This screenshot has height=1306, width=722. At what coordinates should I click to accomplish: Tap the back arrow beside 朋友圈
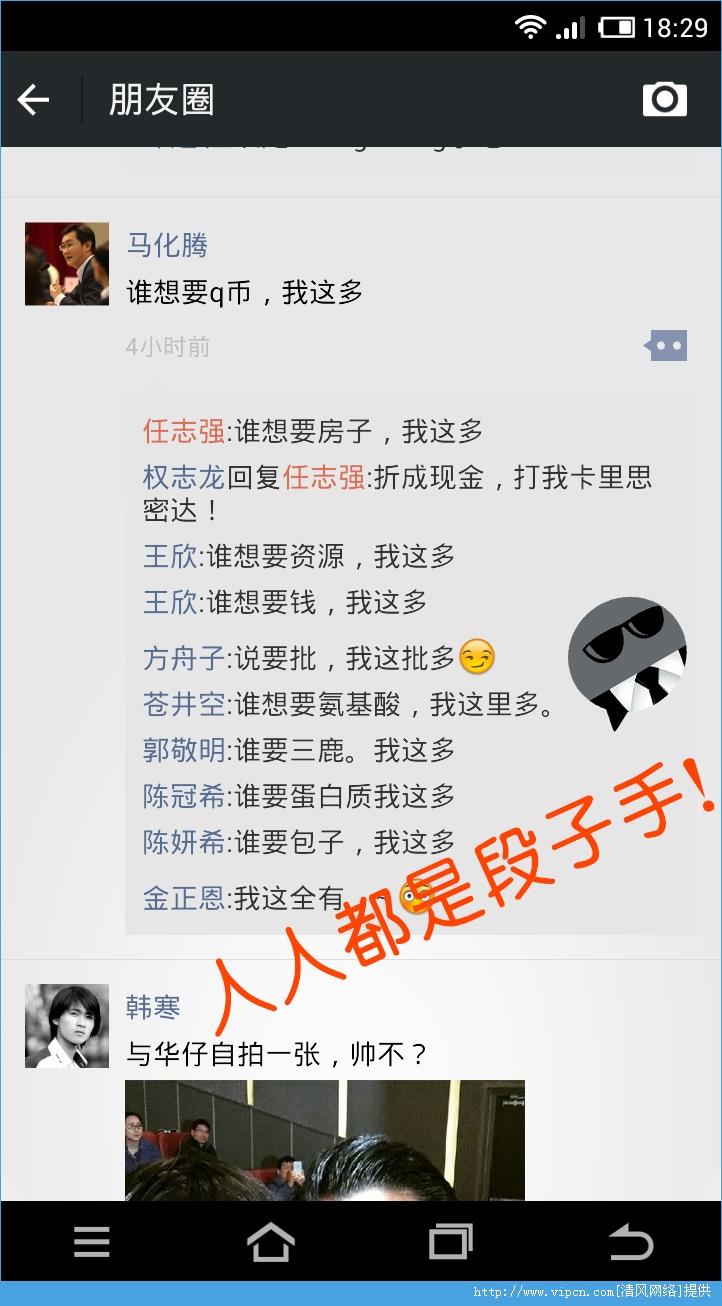click(x=34, y=100)
